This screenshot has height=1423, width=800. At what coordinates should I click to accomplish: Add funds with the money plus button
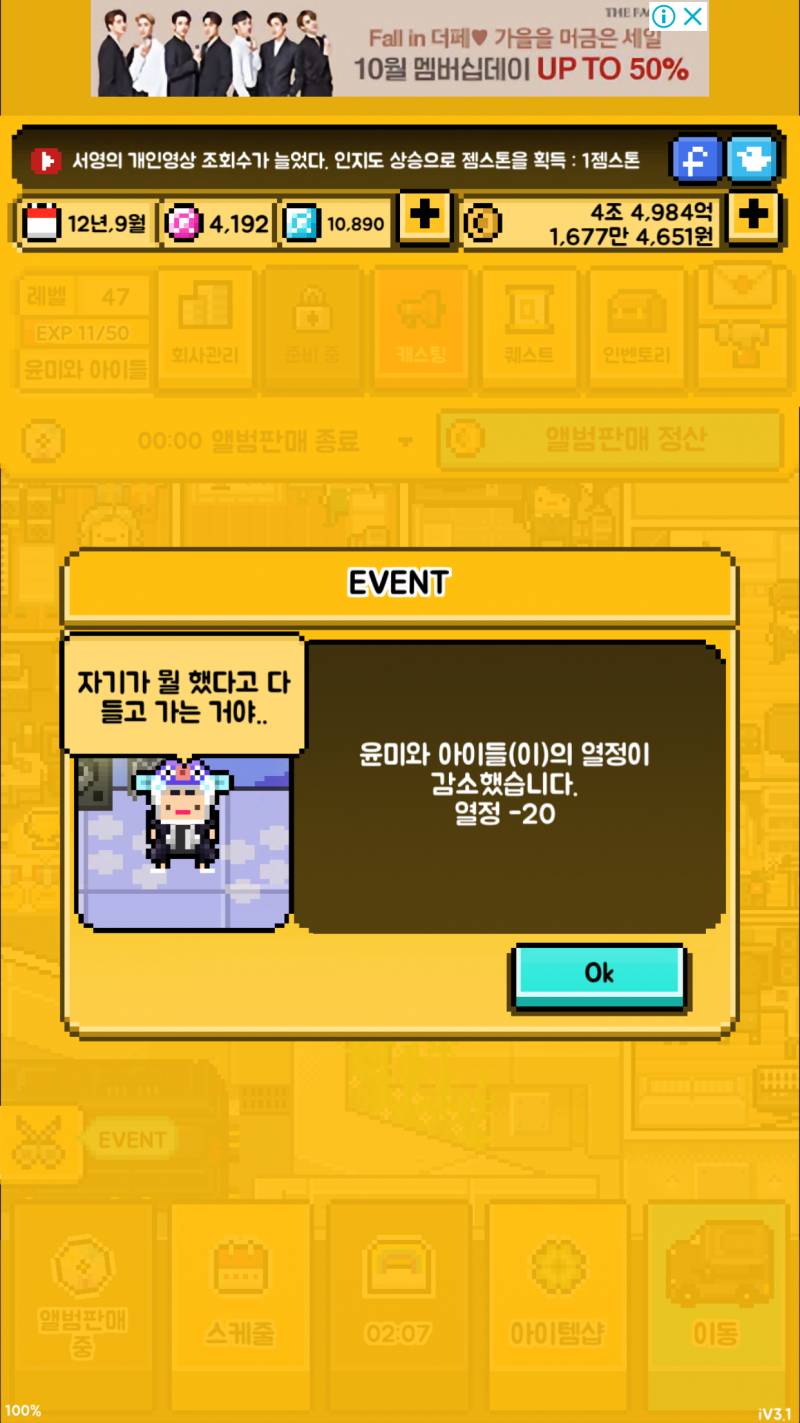pos(751,222)
